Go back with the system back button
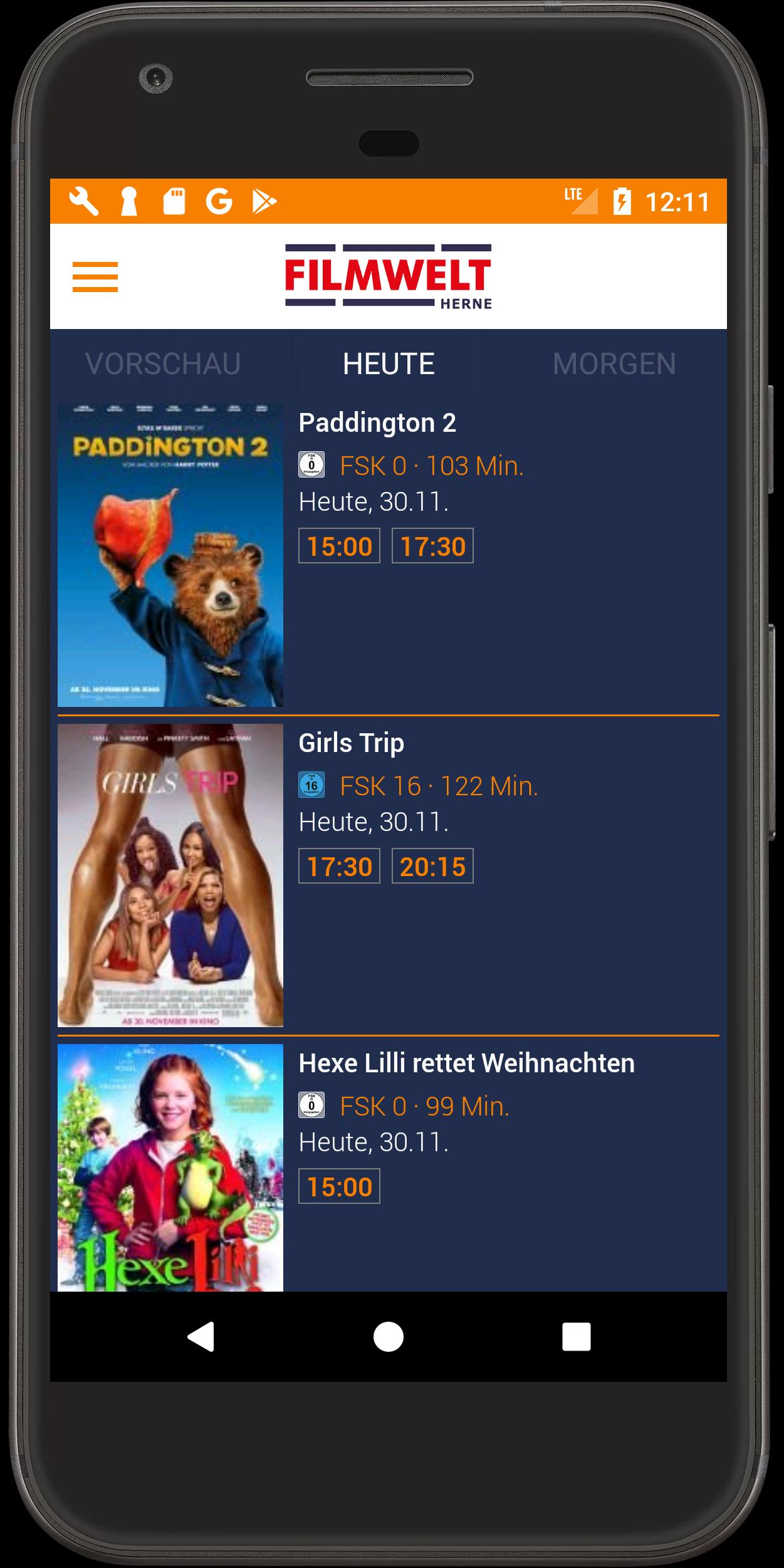Screen dimensions: 784x1568 pos(201,1336)
